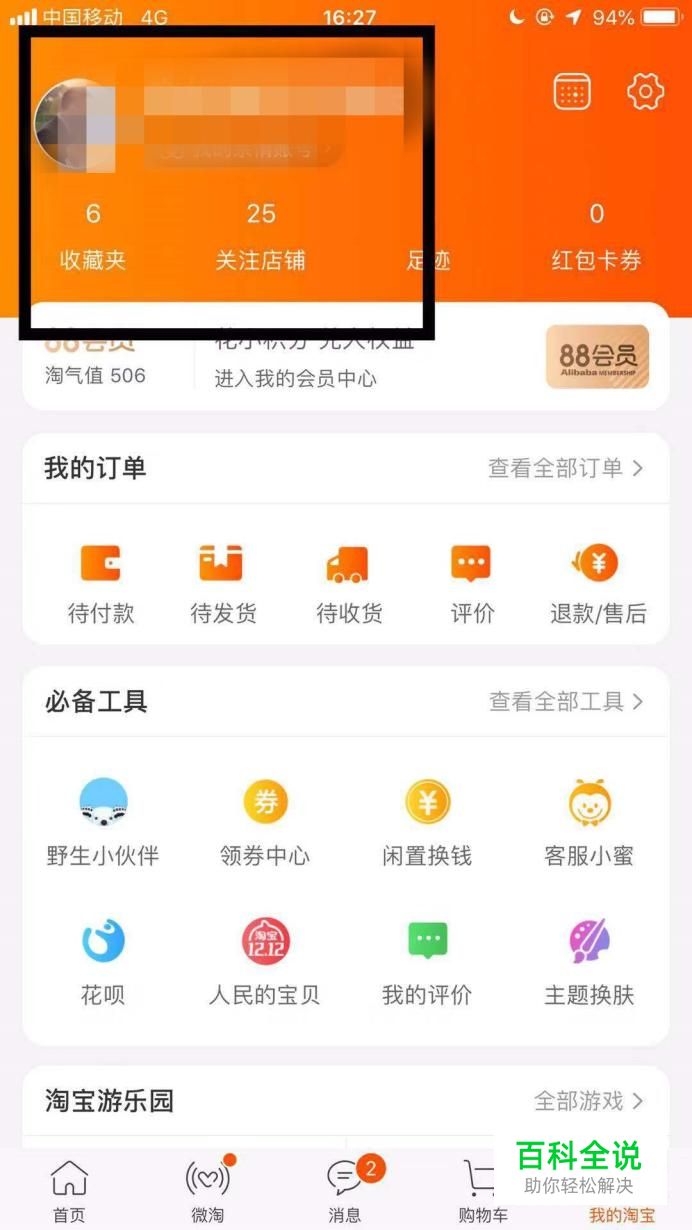692x1230 pixels.
Task: View all orders via 查看全部订单
Action: 565,468
